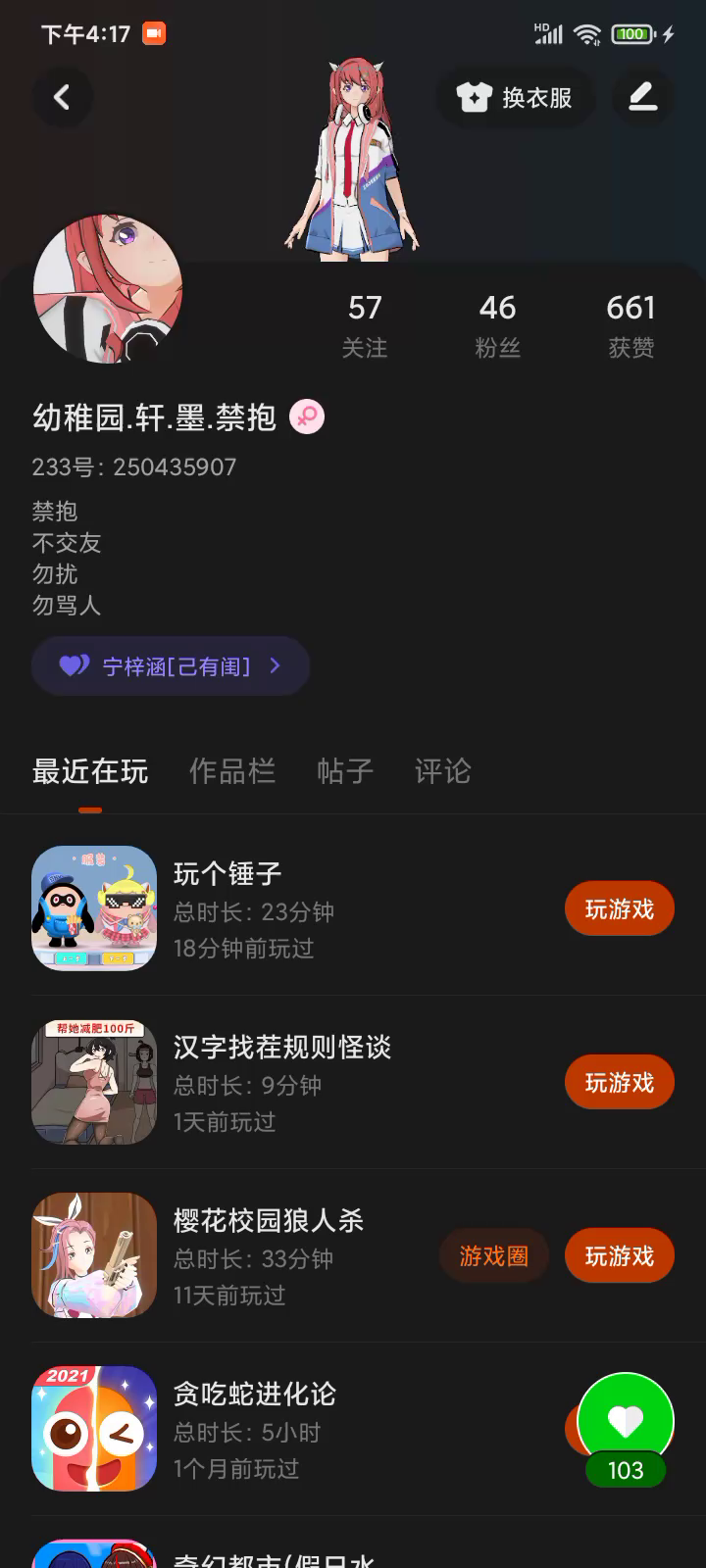The image size is (706, 1568).
Task: Open the 宁梓涵[己有闺] relationship chip
Action: click(171, 666)
